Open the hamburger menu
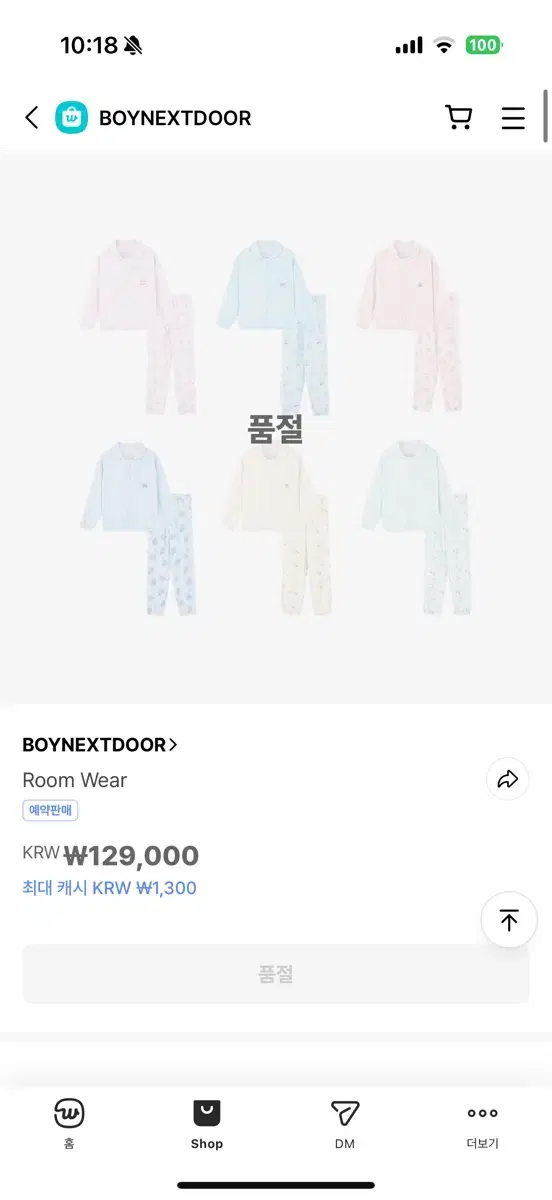The width and height of the screenshot is (552, 1200). click(513, 118)
